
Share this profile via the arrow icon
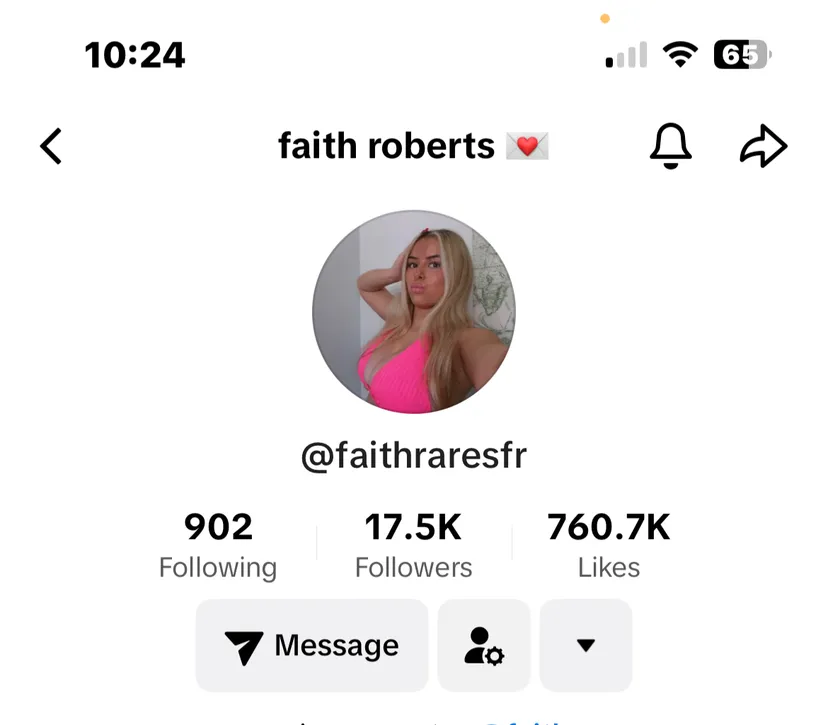click(763, 147)
